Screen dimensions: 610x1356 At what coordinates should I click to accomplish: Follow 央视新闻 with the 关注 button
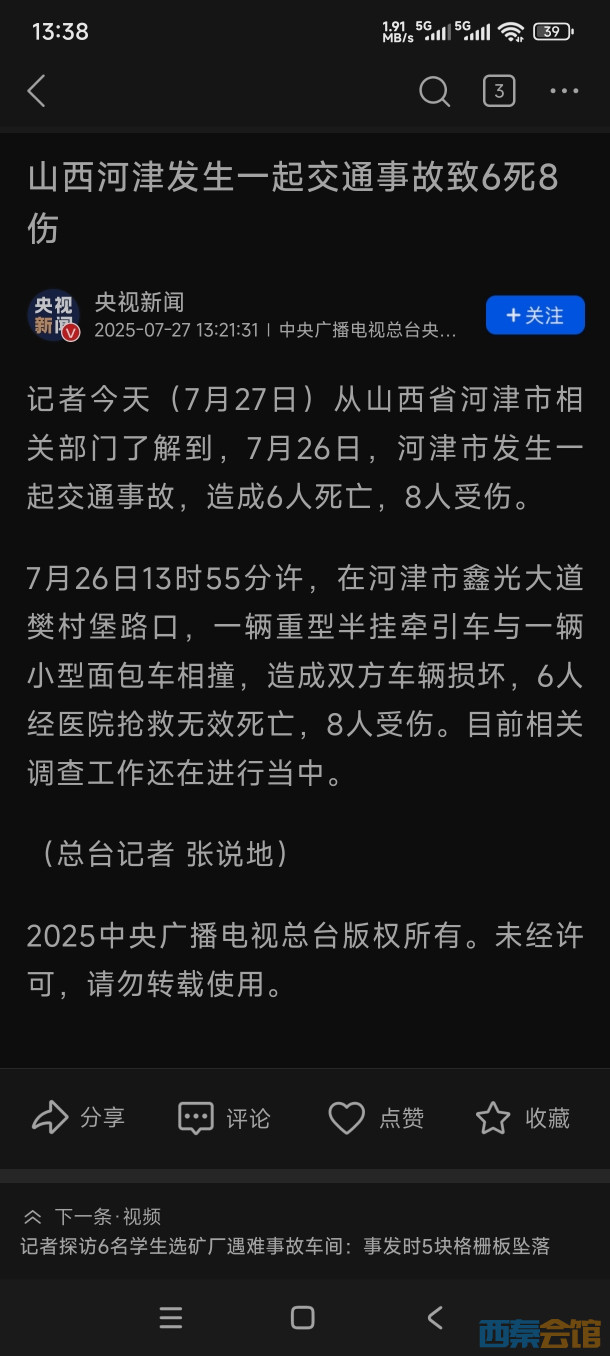pyautogui.click(x=535, y=315)
